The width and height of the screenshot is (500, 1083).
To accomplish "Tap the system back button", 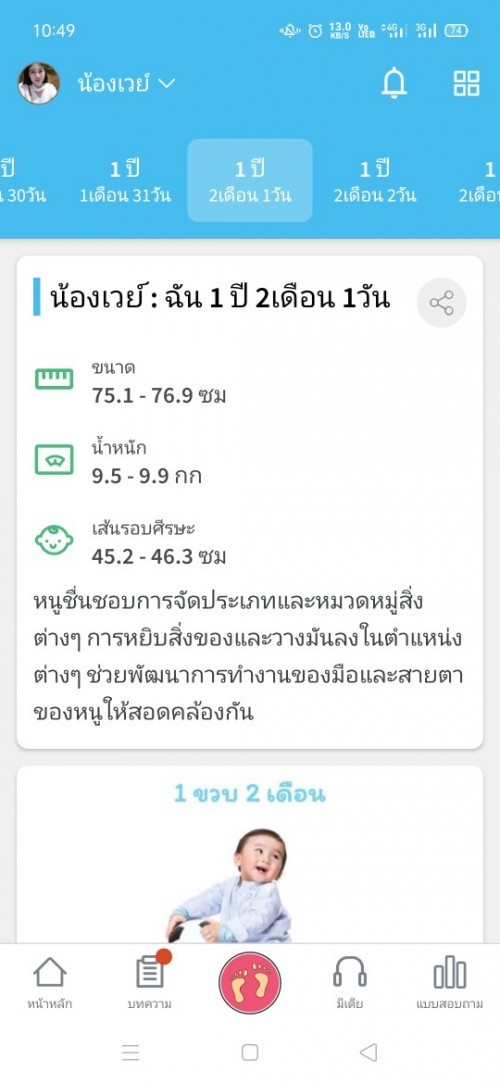I will click(x=369, y=1052).
